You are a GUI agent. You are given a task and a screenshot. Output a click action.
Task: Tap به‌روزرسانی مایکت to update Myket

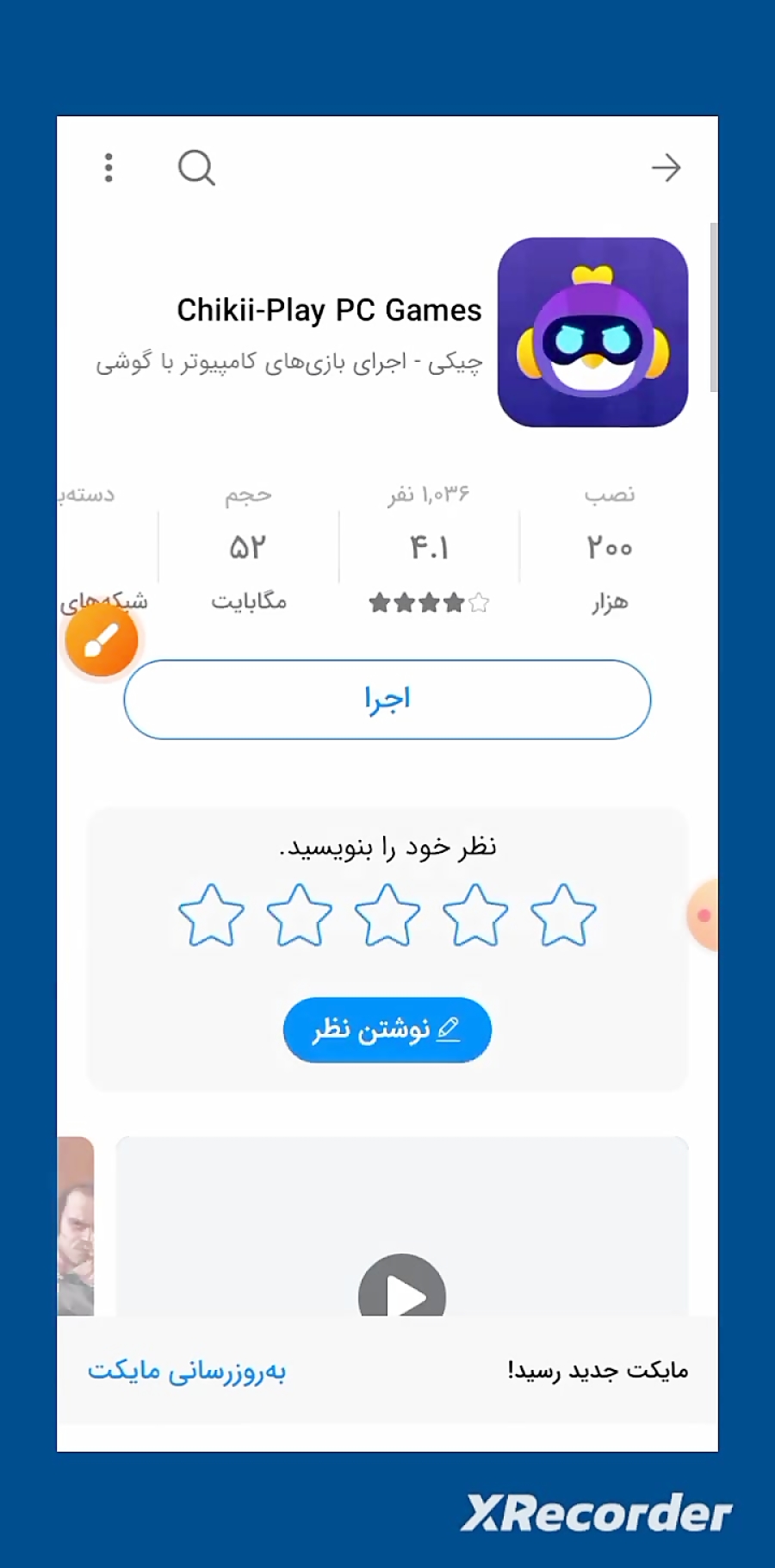point(187,1370)
